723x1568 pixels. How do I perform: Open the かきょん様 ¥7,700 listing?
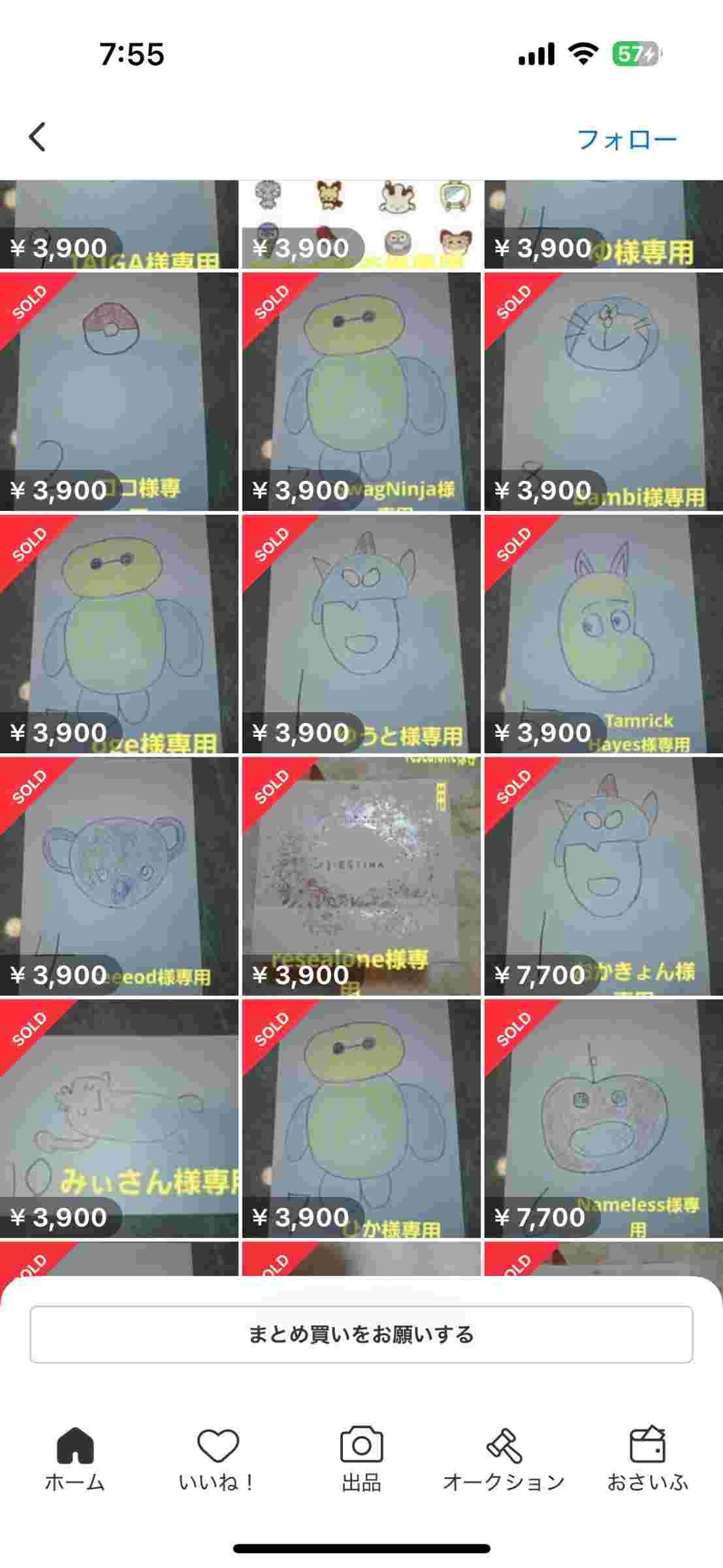click(603, 876)
